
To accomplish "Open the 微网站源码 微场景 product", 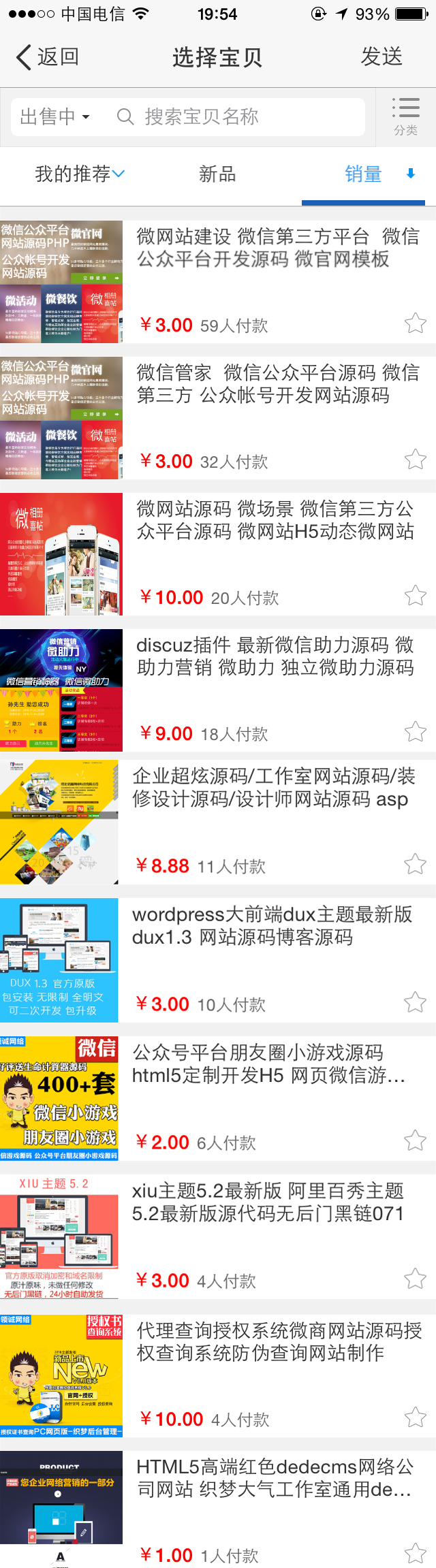I will [276, 521].
